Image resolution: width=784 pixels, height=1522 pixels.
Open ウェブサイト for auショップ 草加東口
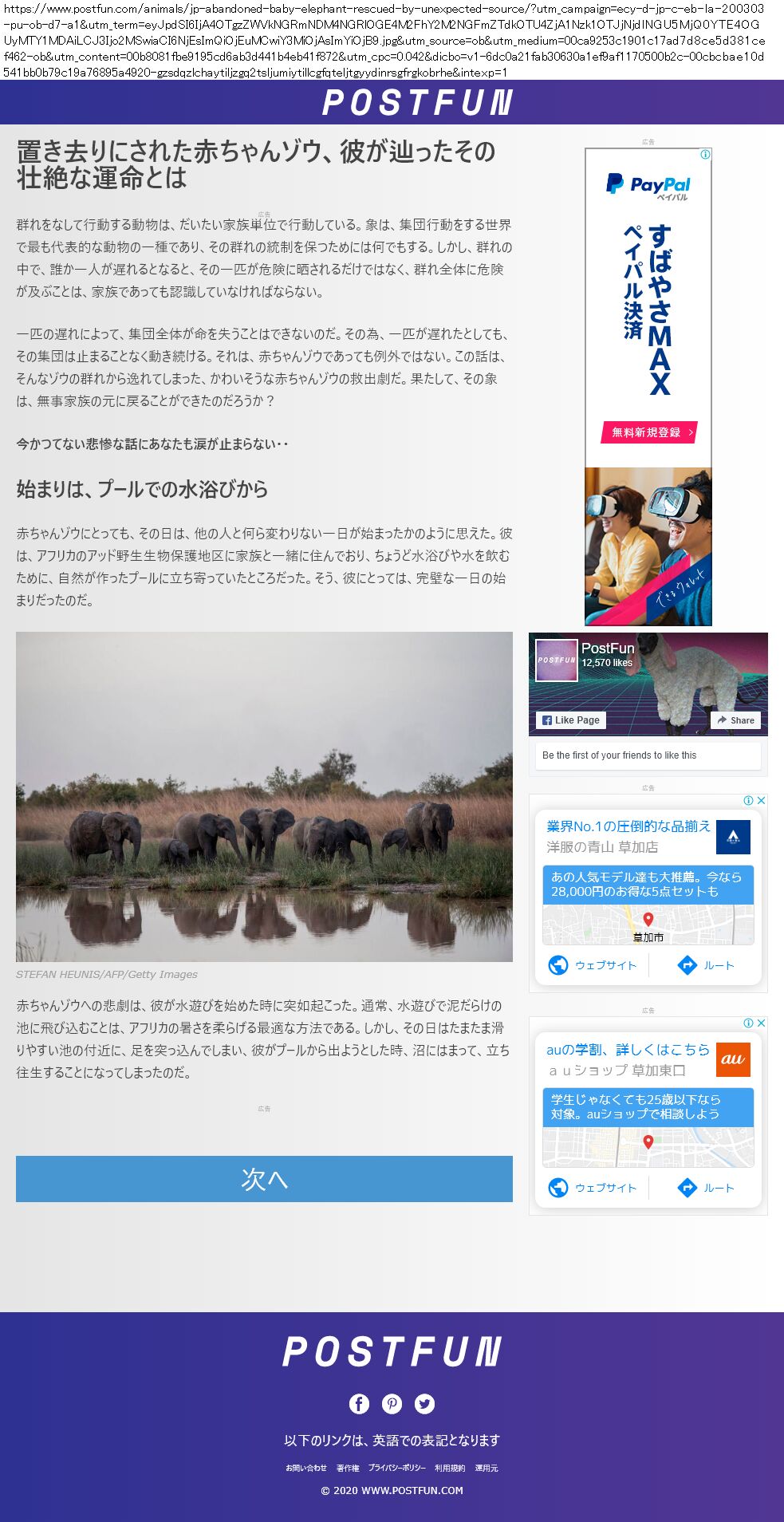593,1188
